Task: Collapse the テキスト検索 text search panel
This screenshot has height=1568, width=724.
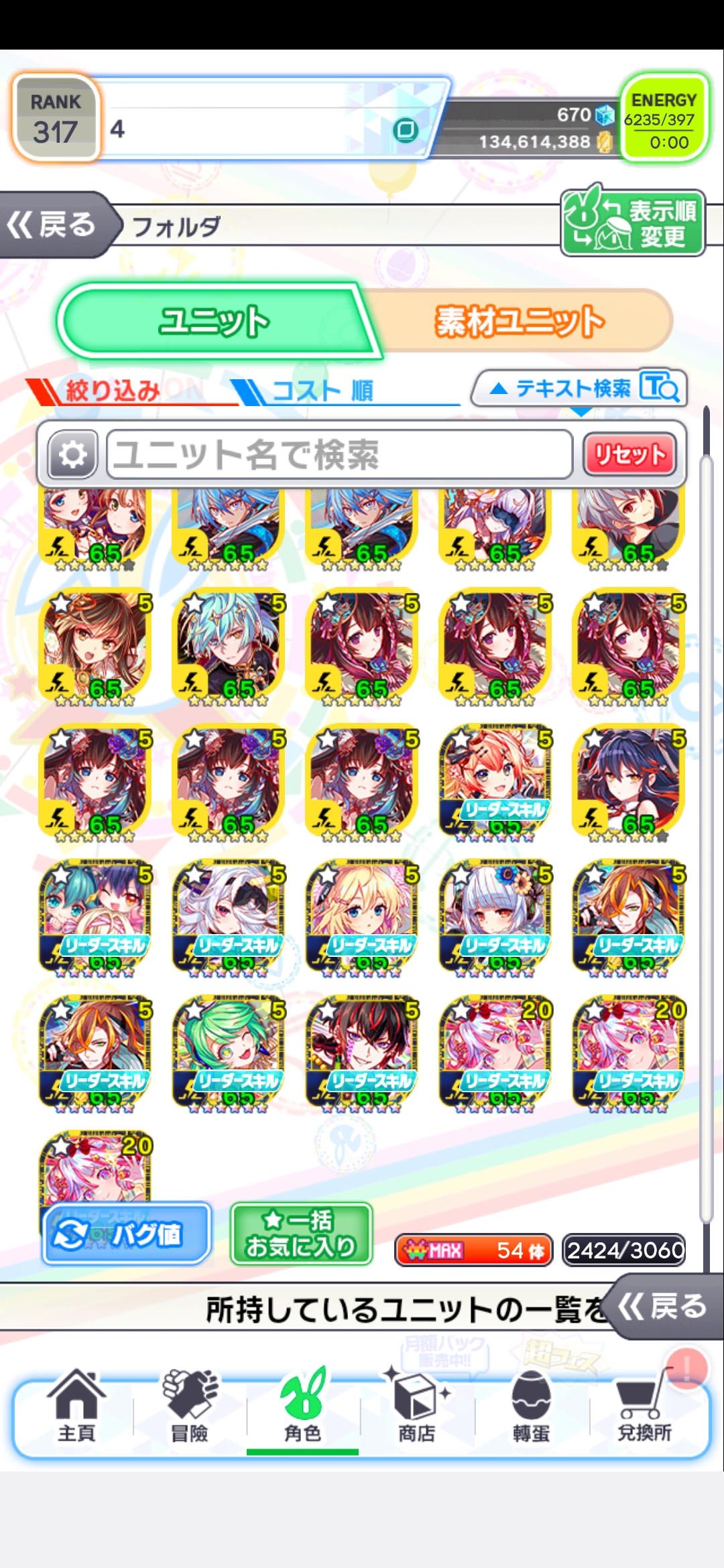Action: 581,389
